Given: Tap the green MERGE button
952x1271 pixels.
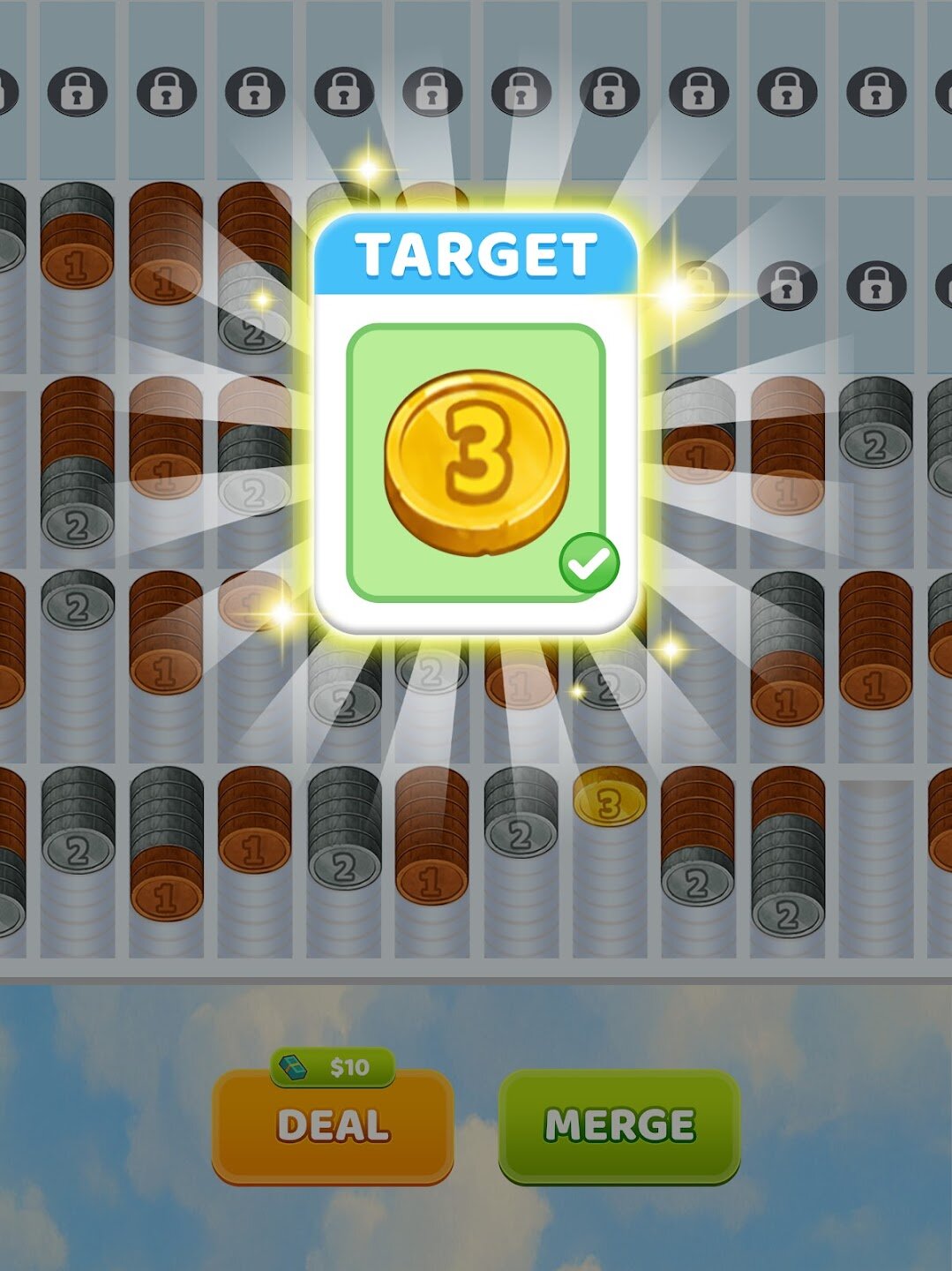Looking at the screenshot, I should click(x=618, y=1125).
